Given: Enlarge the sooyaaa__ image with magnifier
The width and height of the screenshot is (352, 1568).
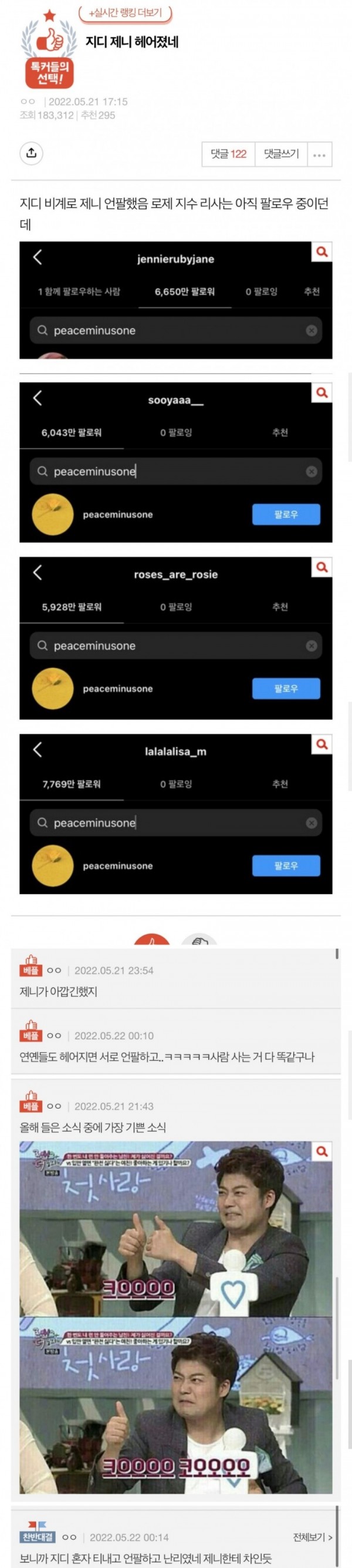Looking at the screenshot, I should [x=322, y=392].
